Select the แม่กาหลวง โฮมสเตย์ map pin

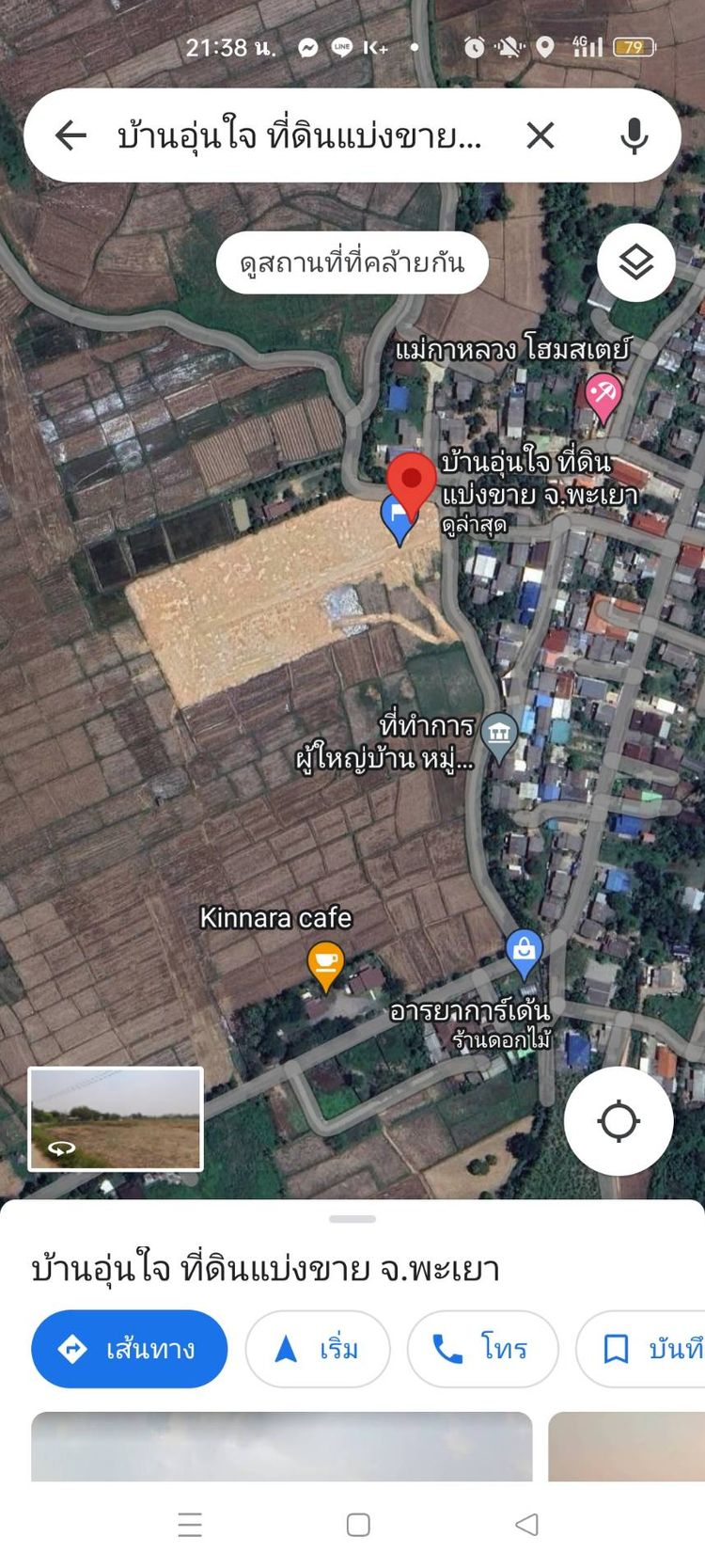tap(603, 397)
